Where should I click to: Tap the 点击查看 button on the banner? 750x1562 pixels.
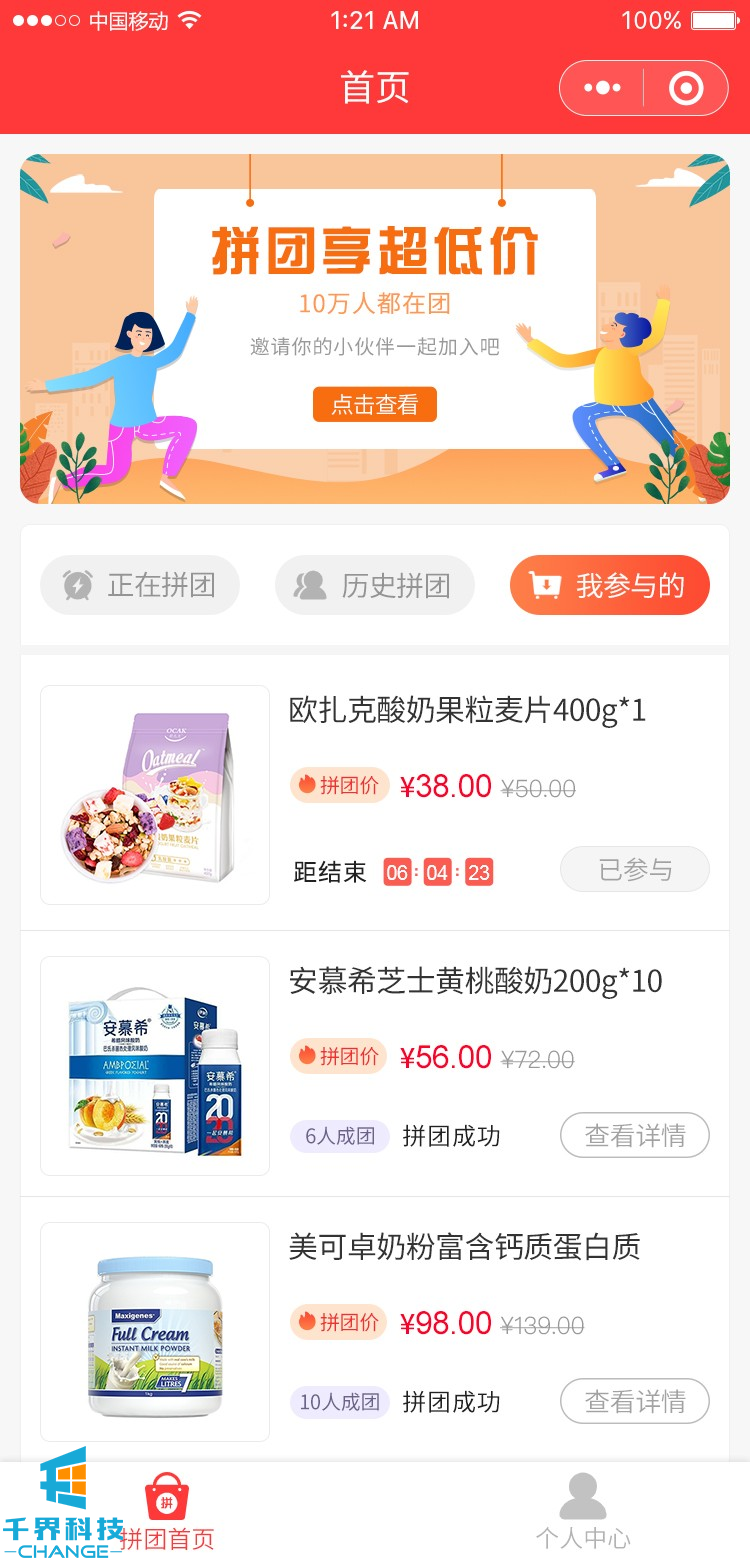pos(375,404)
